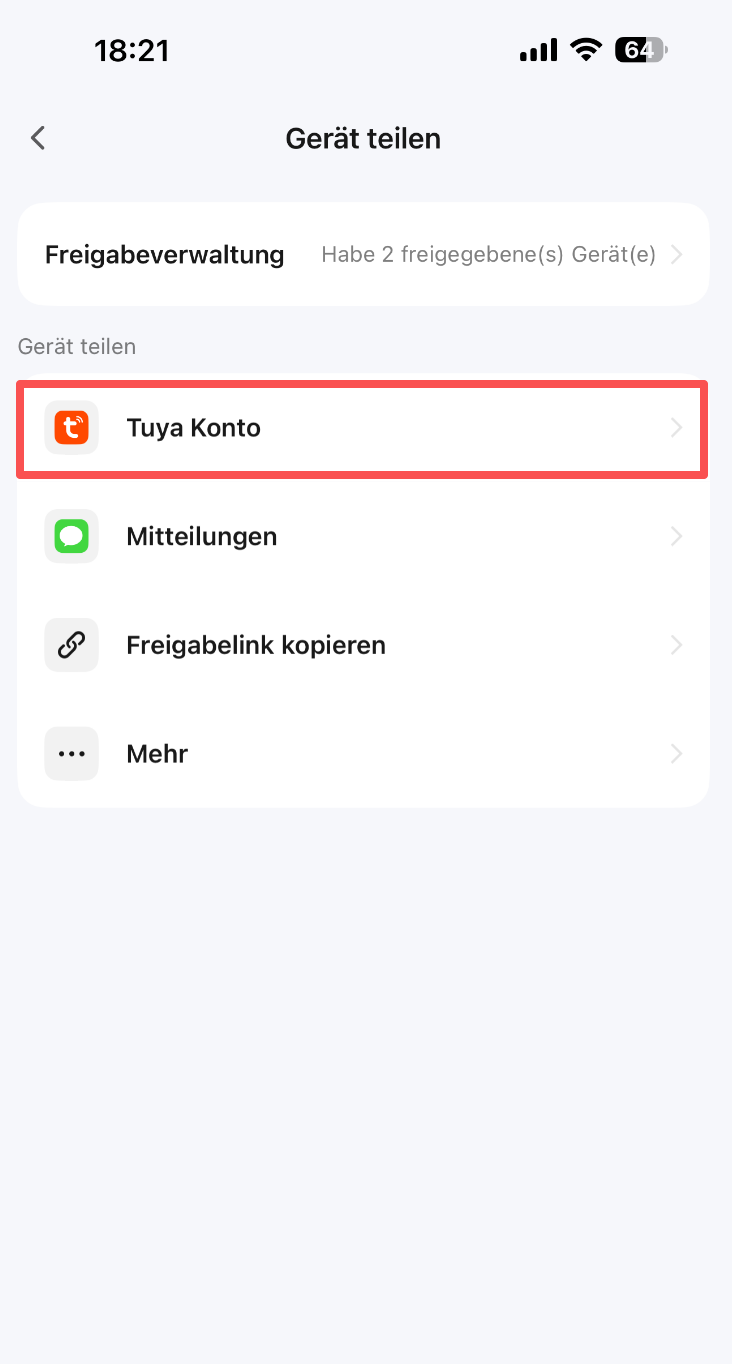732x1364 pixels.
Task: Share device via Tuya Konto
Action: pyautogui.click(x=363, y=428)
